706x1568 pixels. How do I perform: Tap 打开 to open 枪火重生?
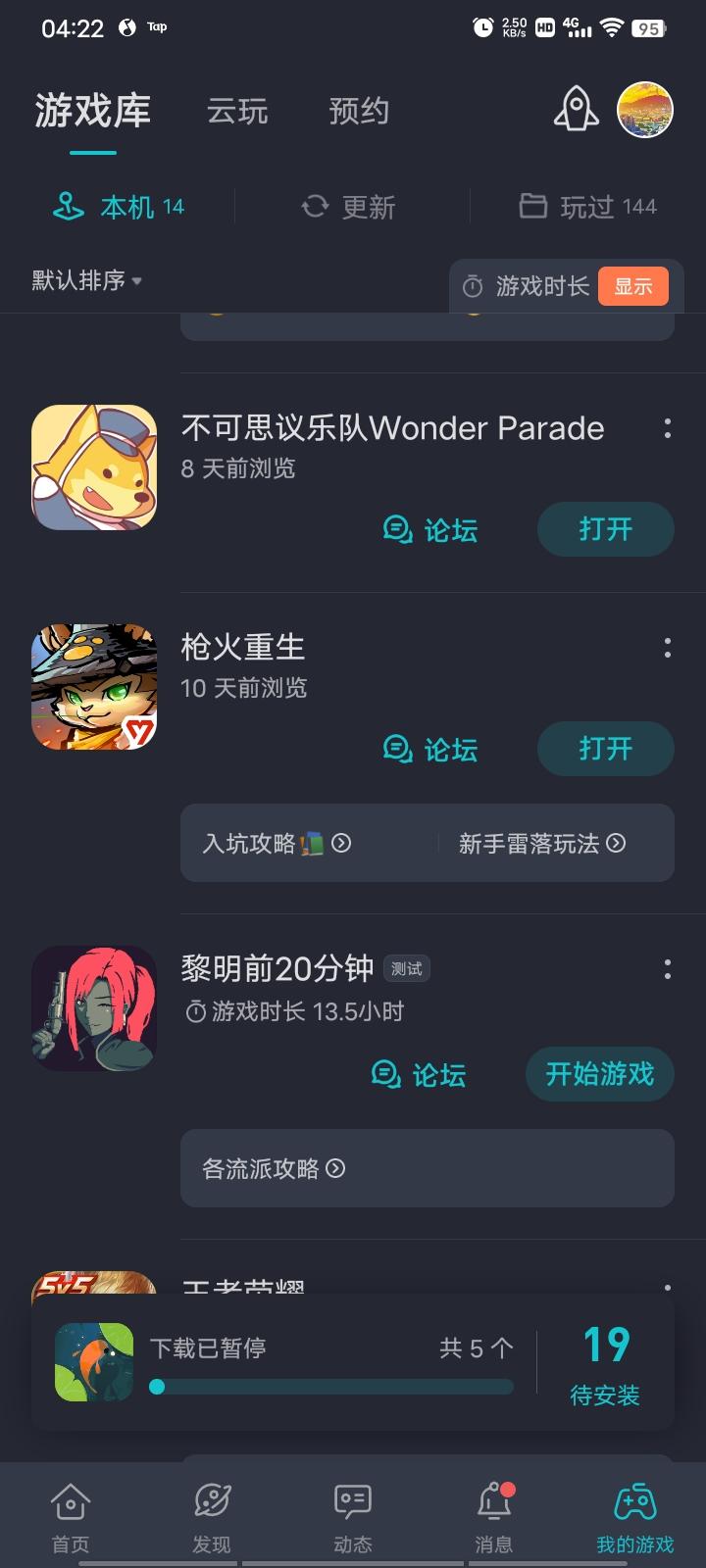(x=605, y=749)
